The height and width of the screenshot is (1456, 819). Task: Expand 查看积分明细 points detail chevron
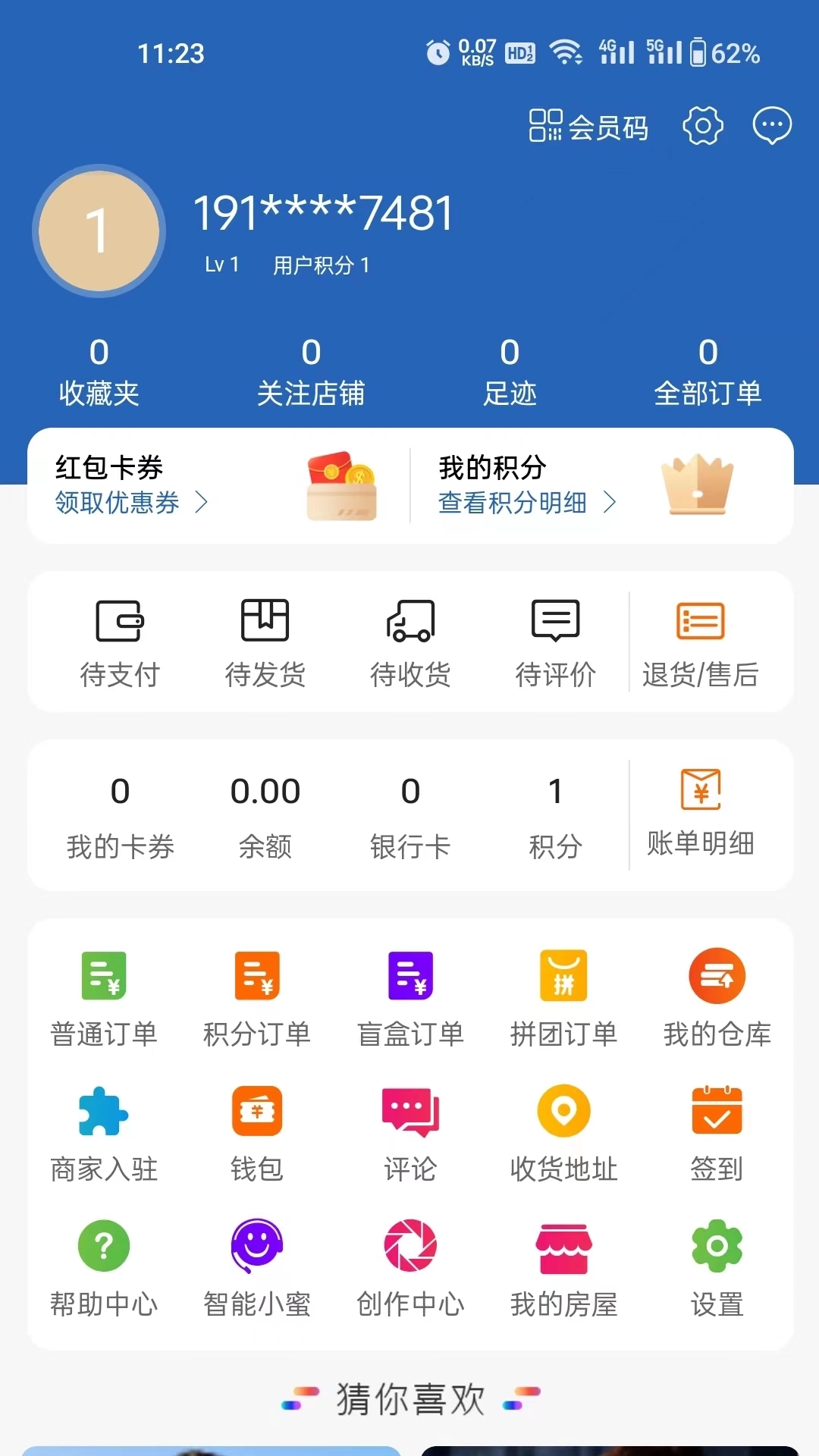click(x=610, y=503)
